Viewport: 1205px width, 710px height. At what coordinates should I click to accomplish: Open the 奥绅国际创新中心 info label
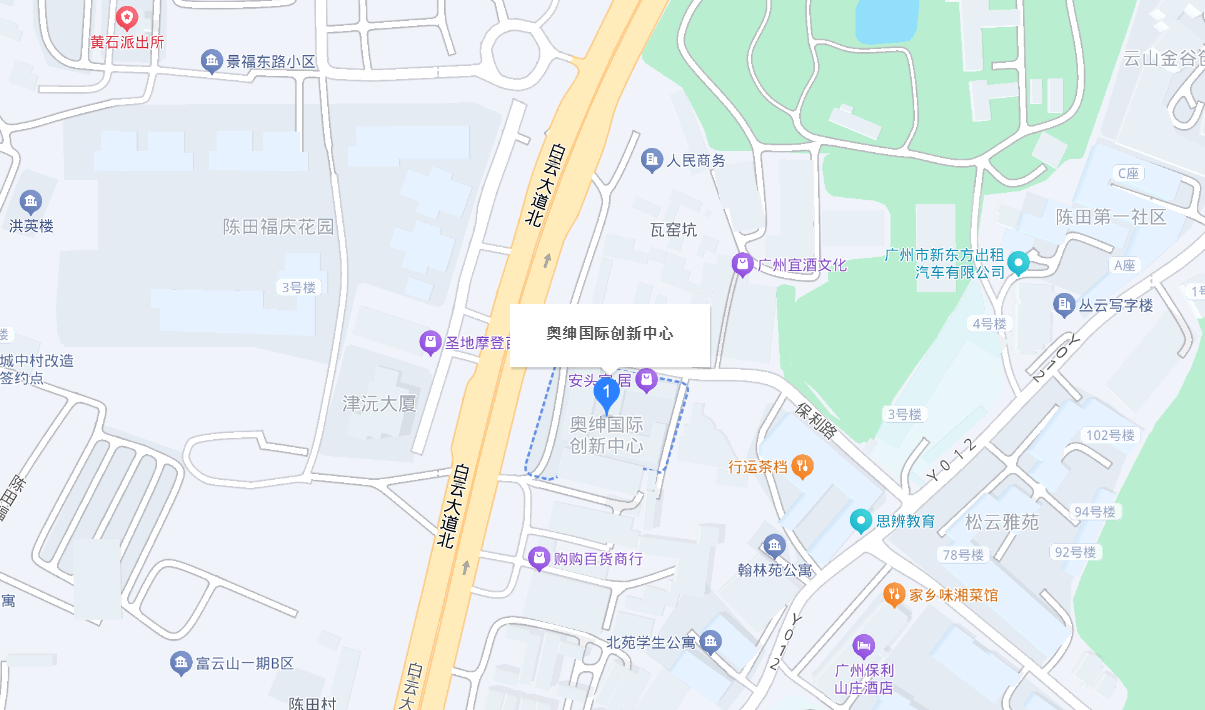(x=609, y=334)
